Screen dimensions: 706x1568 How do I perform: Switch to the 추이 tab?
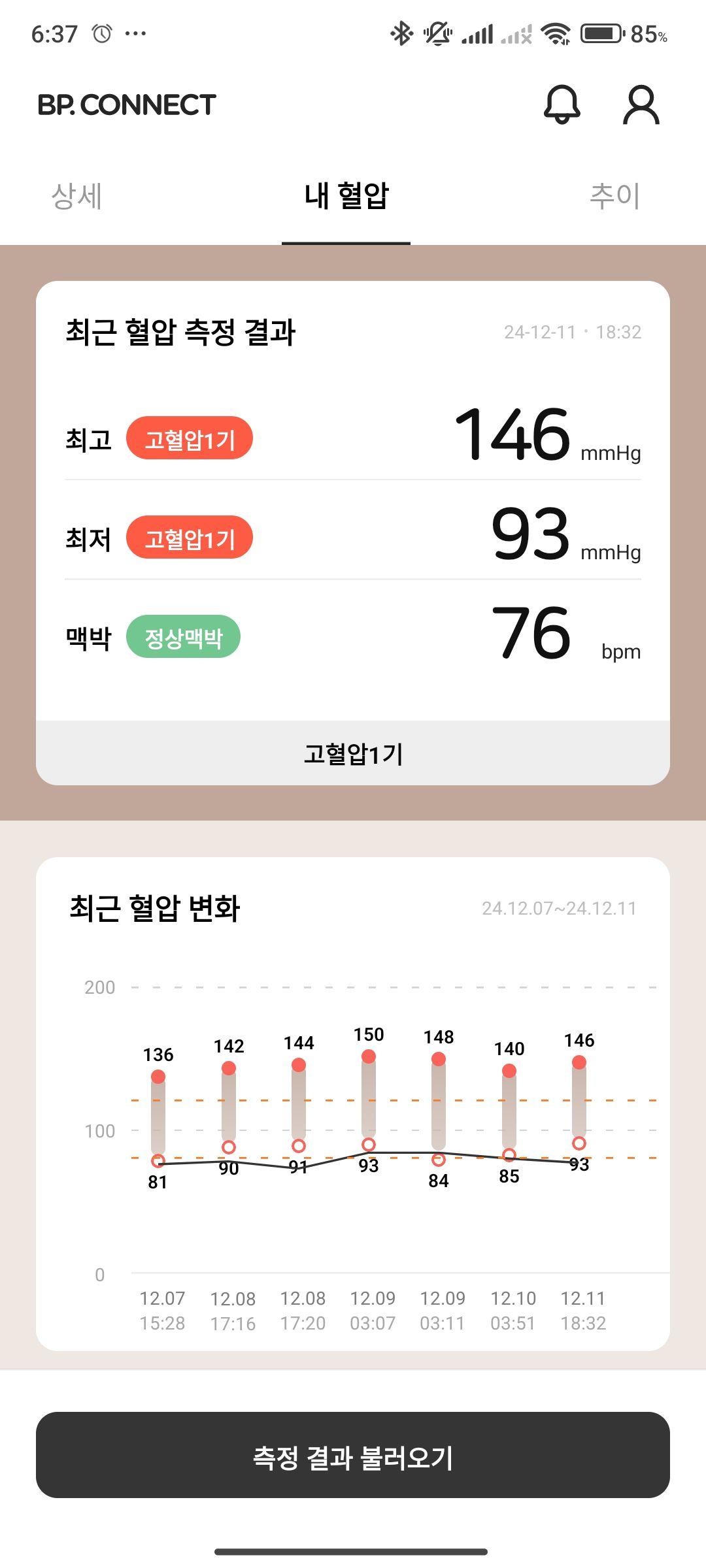tap(614, 196)
